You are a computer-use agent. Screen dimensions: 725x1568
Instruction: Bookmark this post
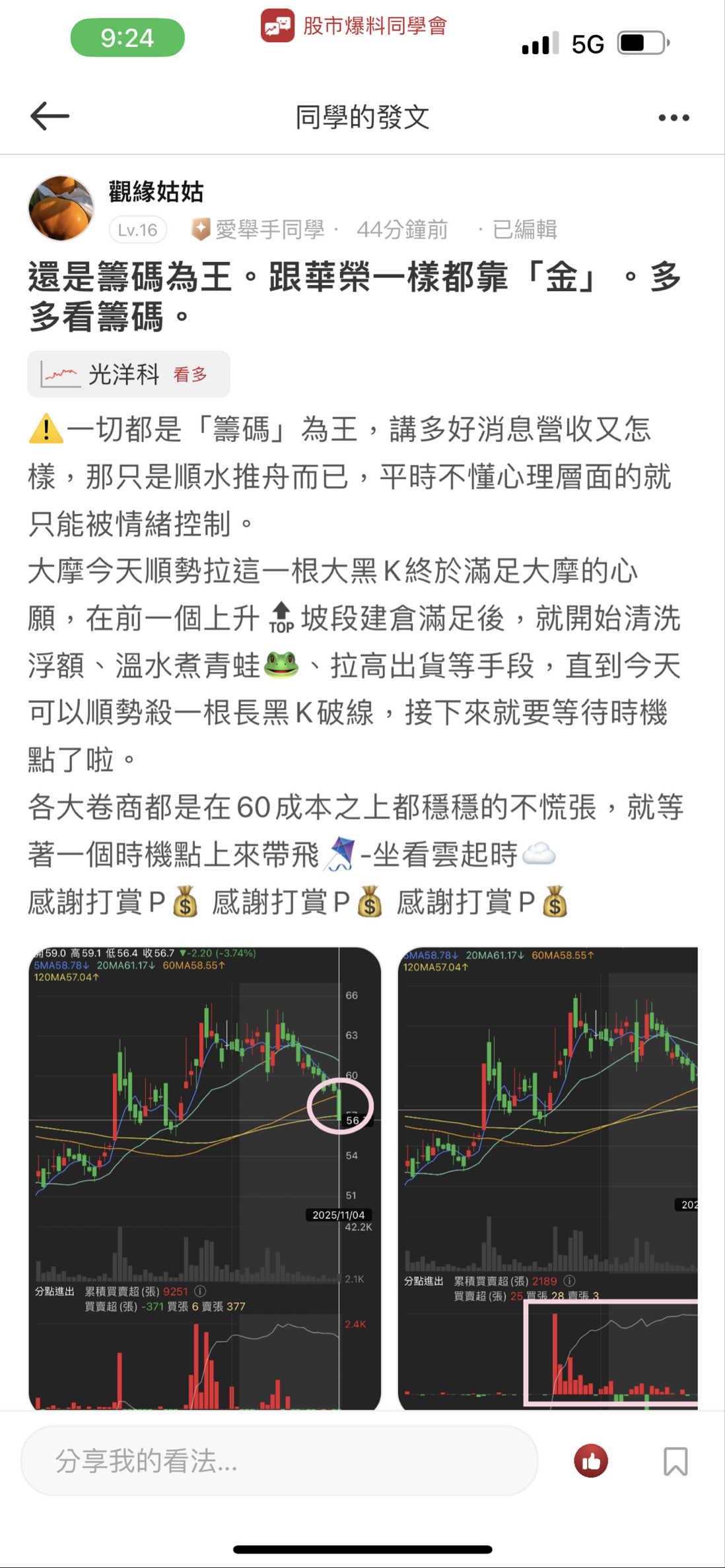coord(675,1461)
